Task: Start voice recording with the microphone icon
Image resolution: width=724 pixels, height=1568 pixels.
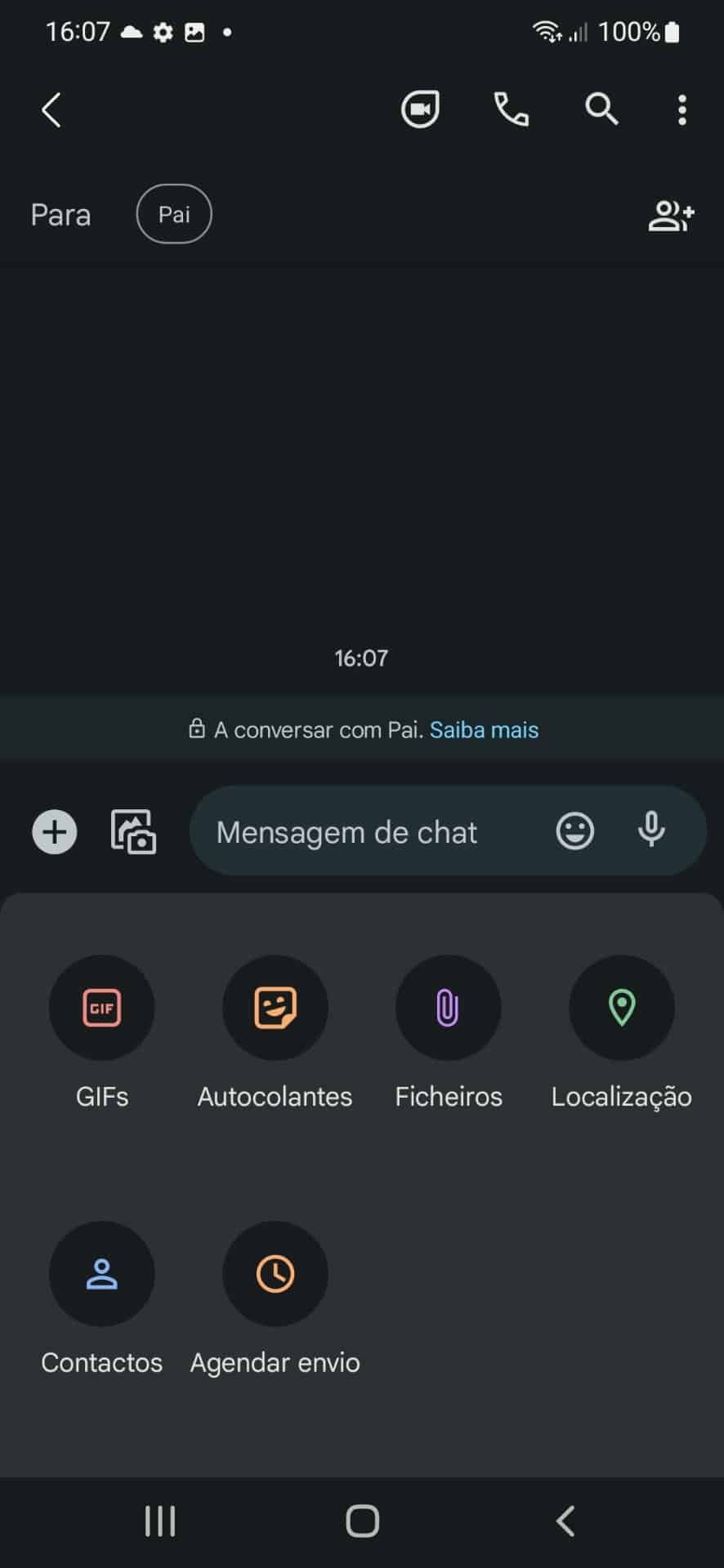Action: click(651, 831)
